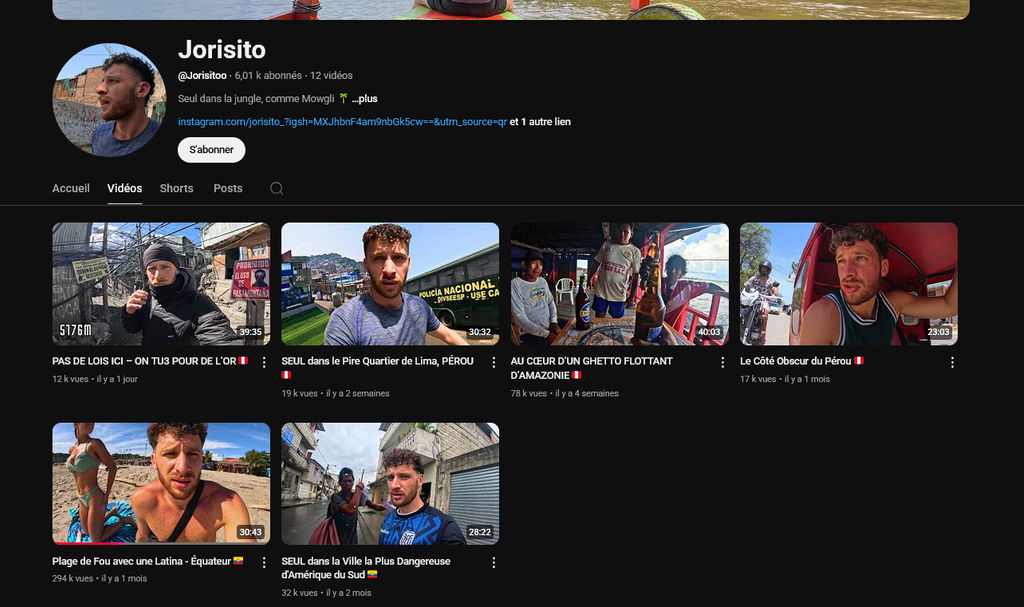This screenshot has height=607, width=1024.
Task: Play PAS DE LOIS ICI video
Action: pos(161,284)
